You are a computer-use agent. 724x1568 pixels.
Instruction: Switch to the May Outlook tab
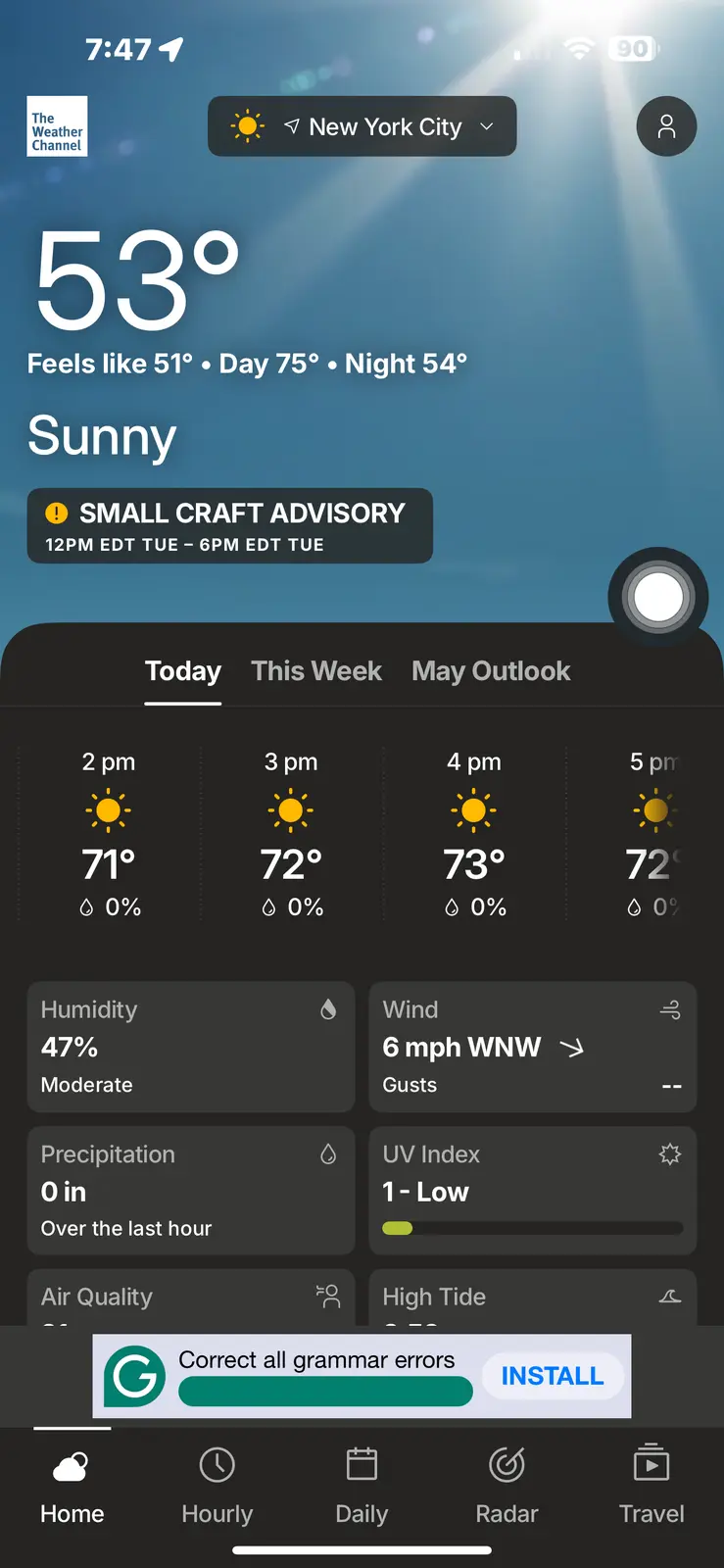[490, 671]
